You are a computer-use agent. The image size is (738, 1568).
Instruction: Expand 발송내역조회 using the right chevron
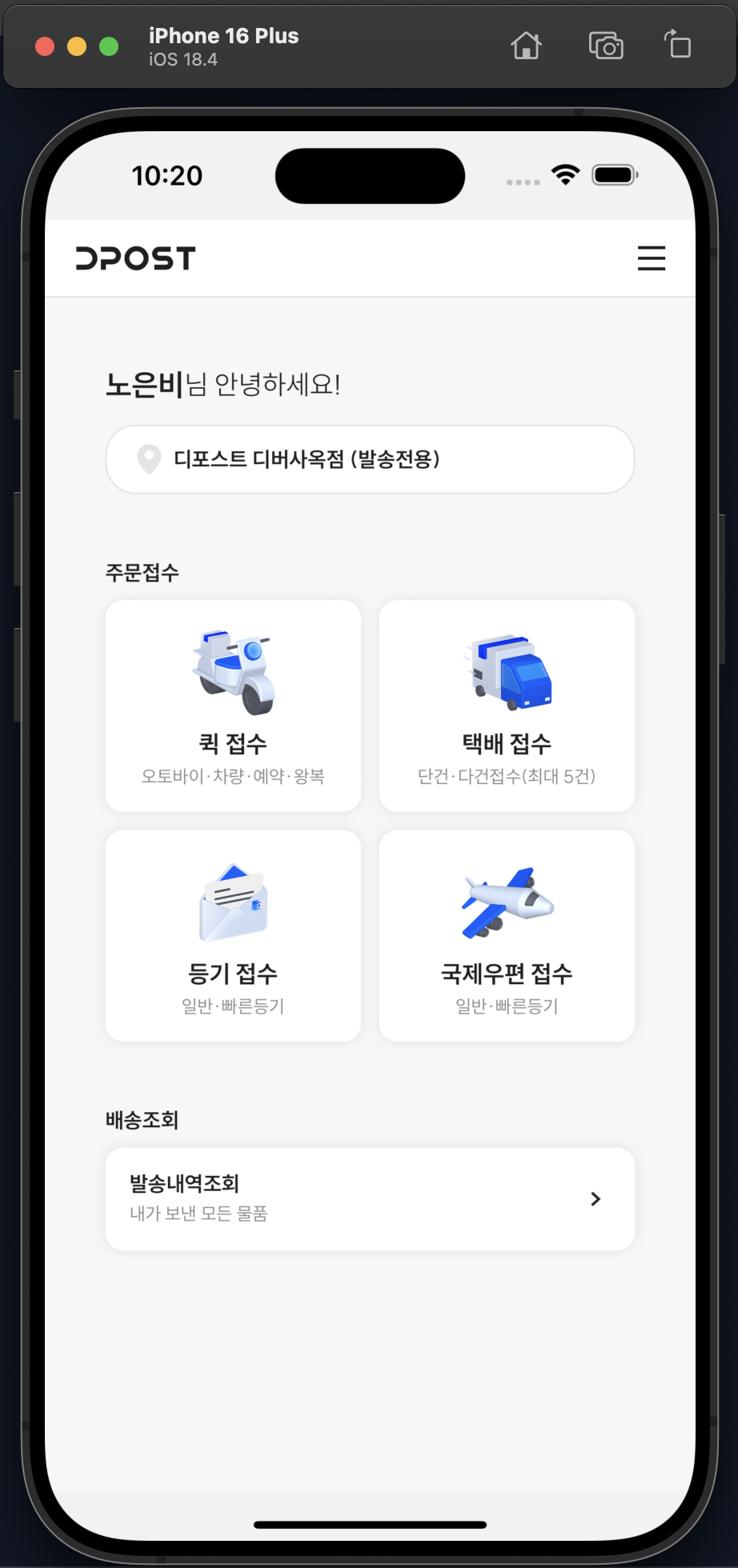point(596,1198)
